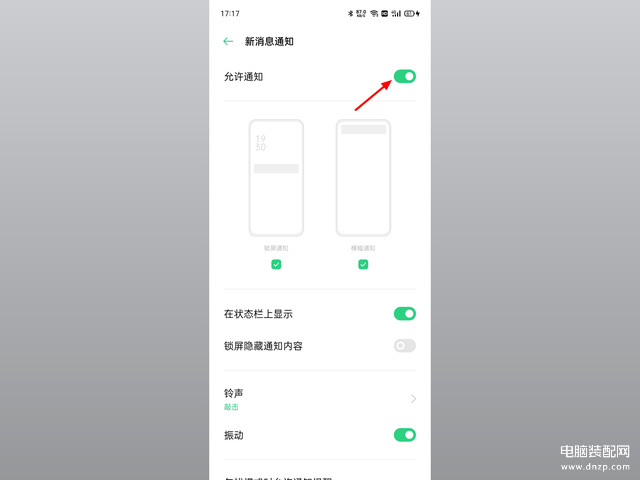Open the 铃声 ringtone setting

pyautogui.click(x=320, y=399)
